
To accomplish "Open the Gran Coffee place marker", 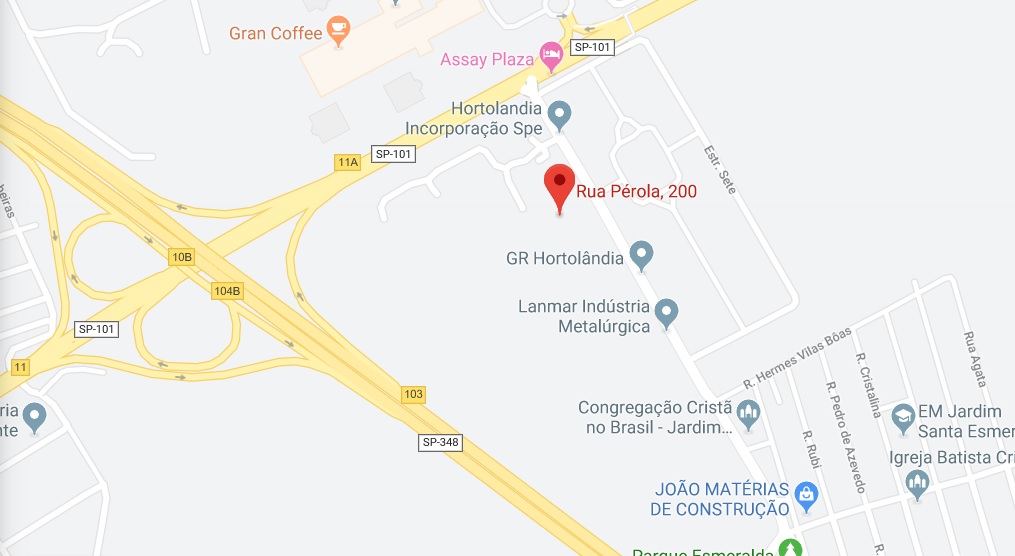I will (x=340, y=31).
